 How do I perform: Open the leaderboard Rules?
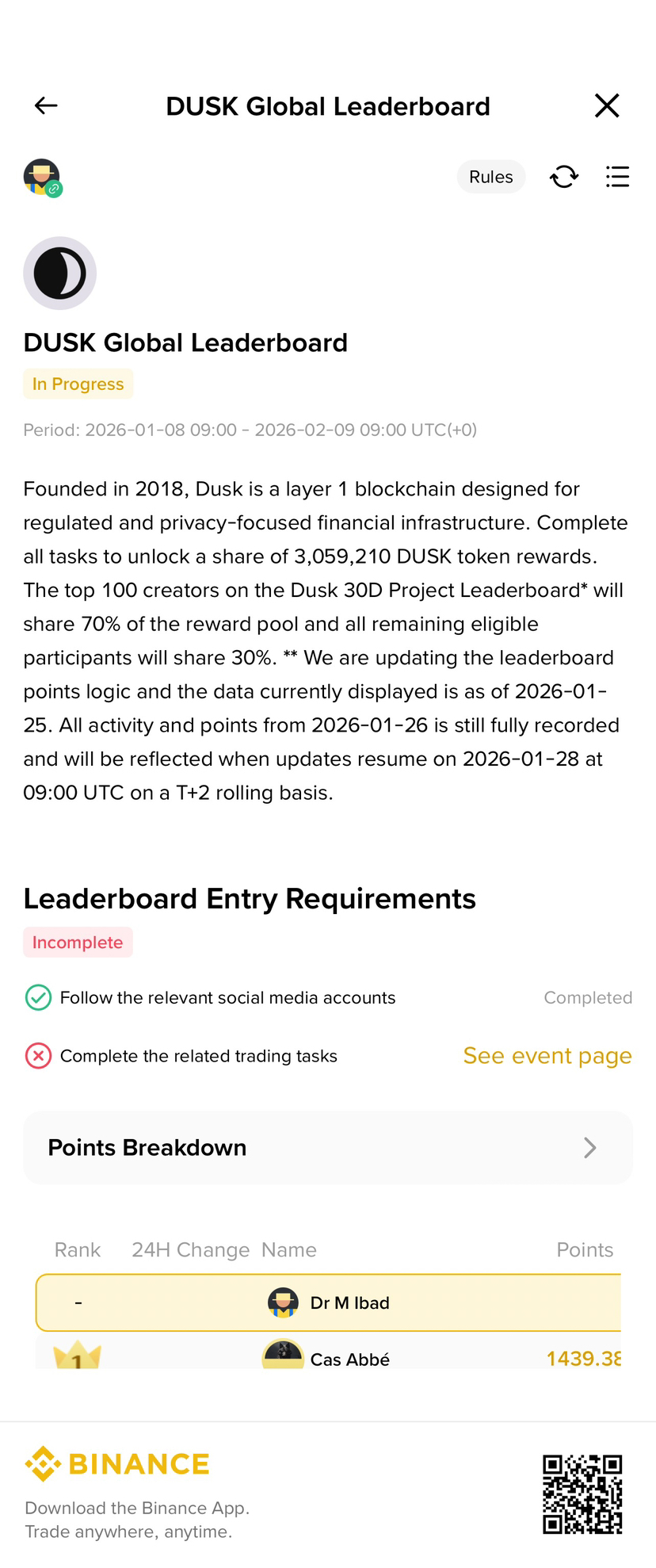tap(490, 177)
